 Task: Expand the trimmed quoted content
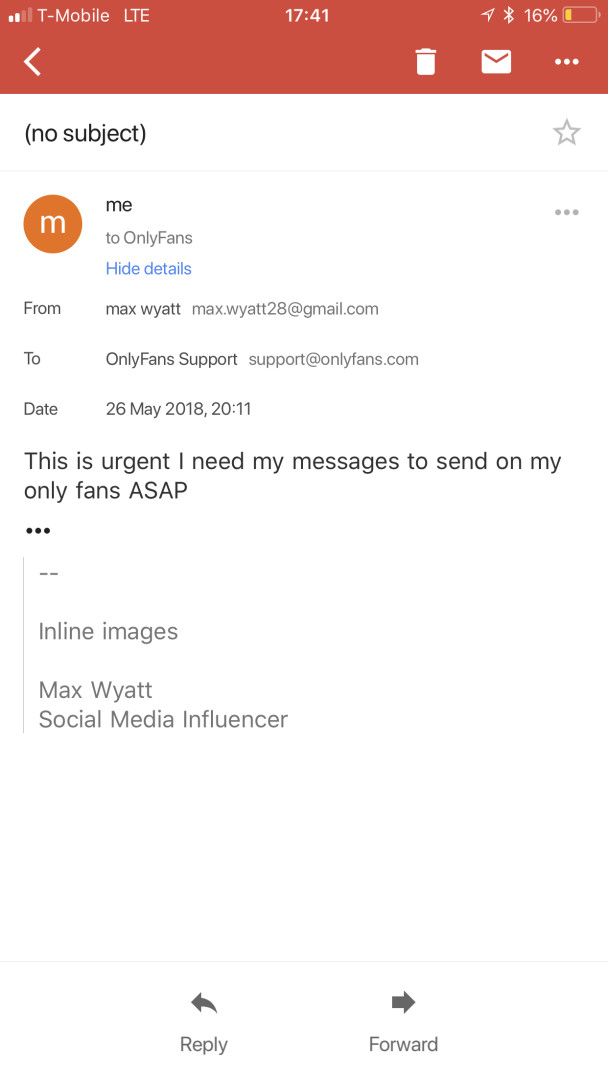click(38, 530)
